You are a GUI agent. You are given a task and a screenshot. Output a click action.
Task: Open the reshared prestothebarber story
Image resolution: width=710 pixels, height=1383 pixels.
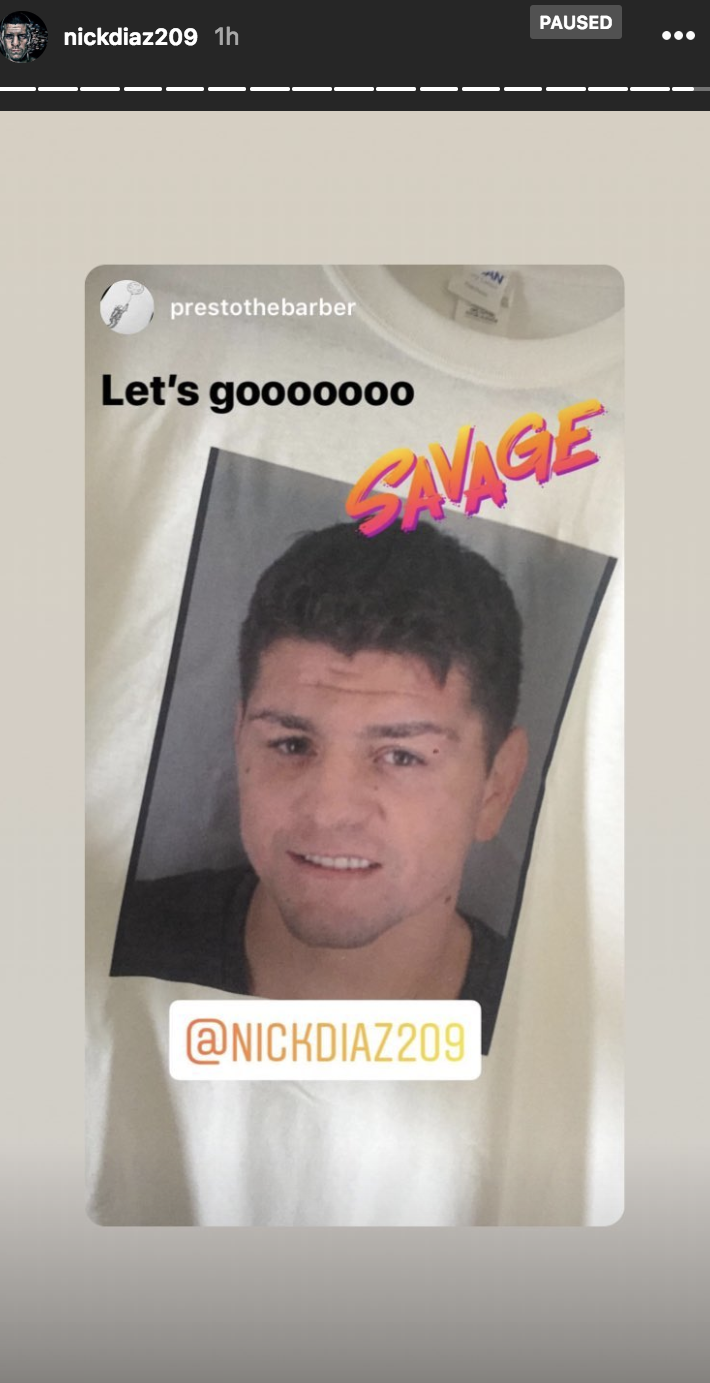(354, 745)
